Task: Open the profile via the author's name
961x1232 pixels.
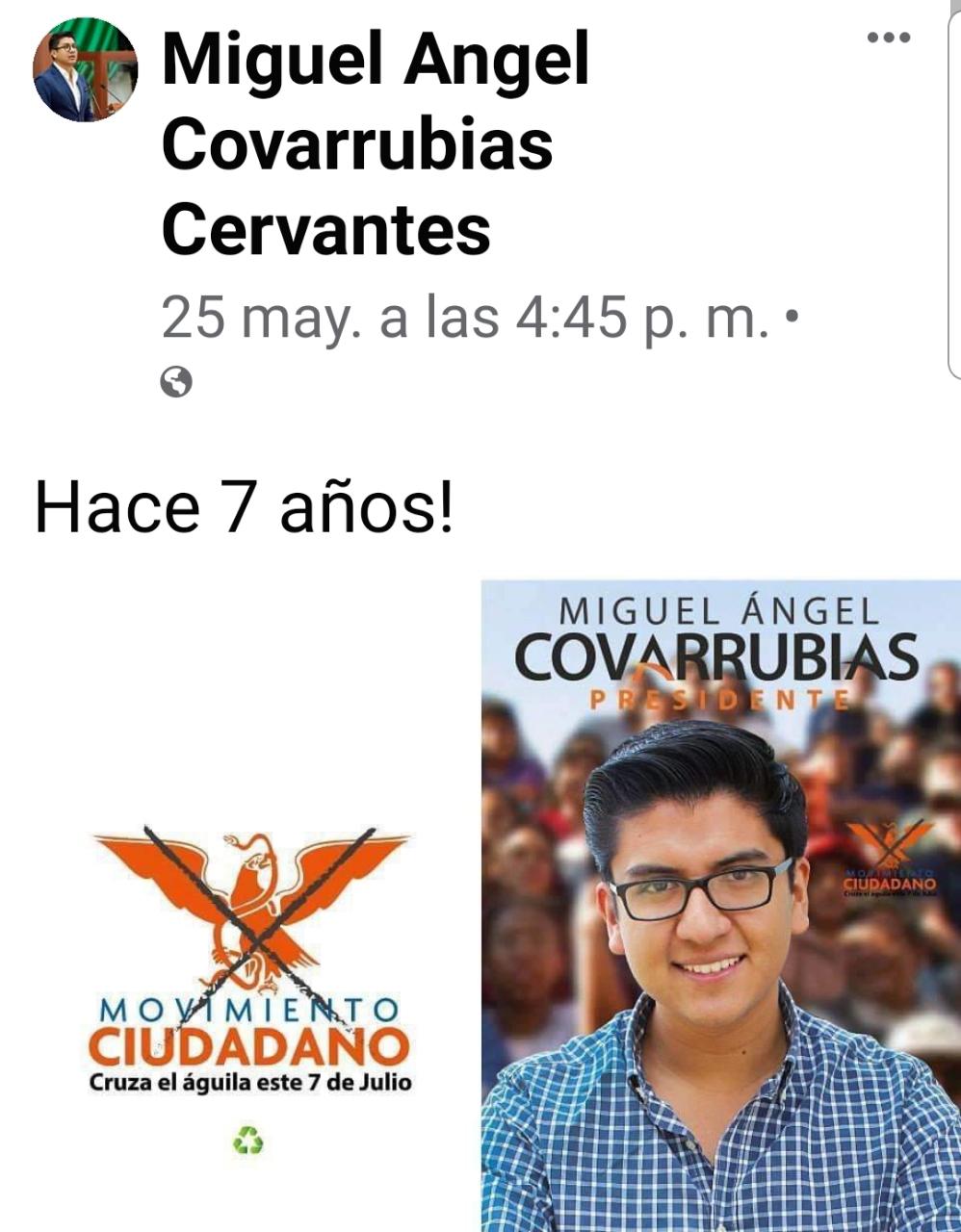Action: pyautogui.click(x=375, y=144)
